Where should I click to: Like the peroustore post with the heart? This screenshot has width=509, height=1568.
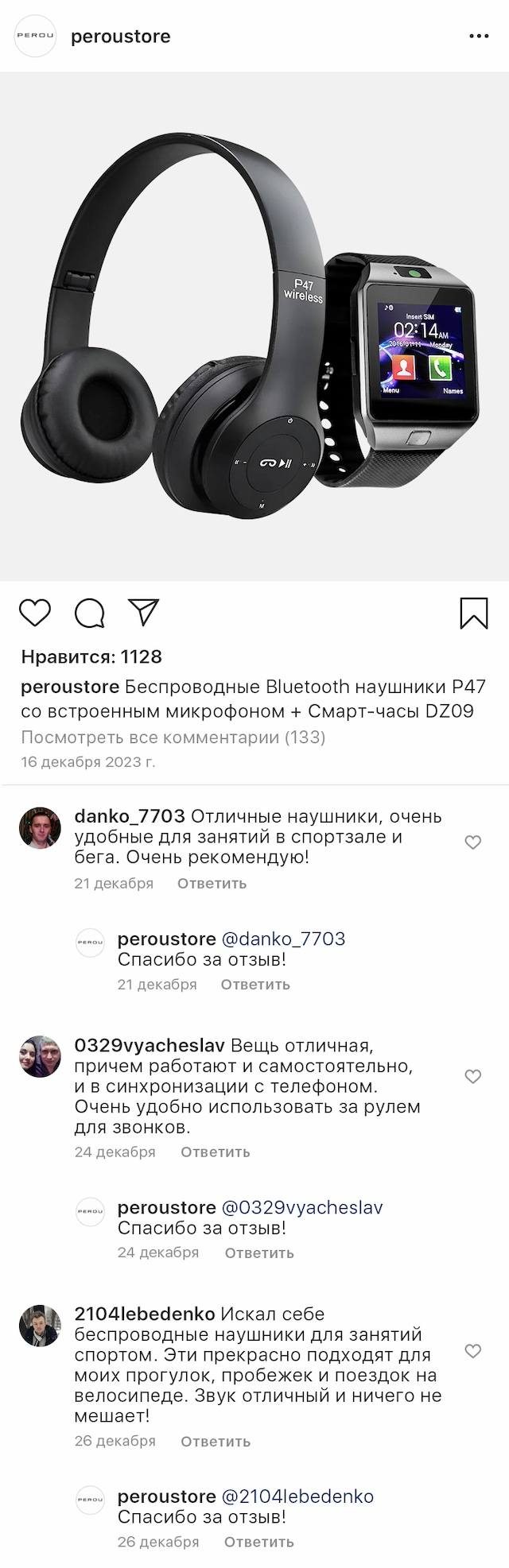click(35, 613)
